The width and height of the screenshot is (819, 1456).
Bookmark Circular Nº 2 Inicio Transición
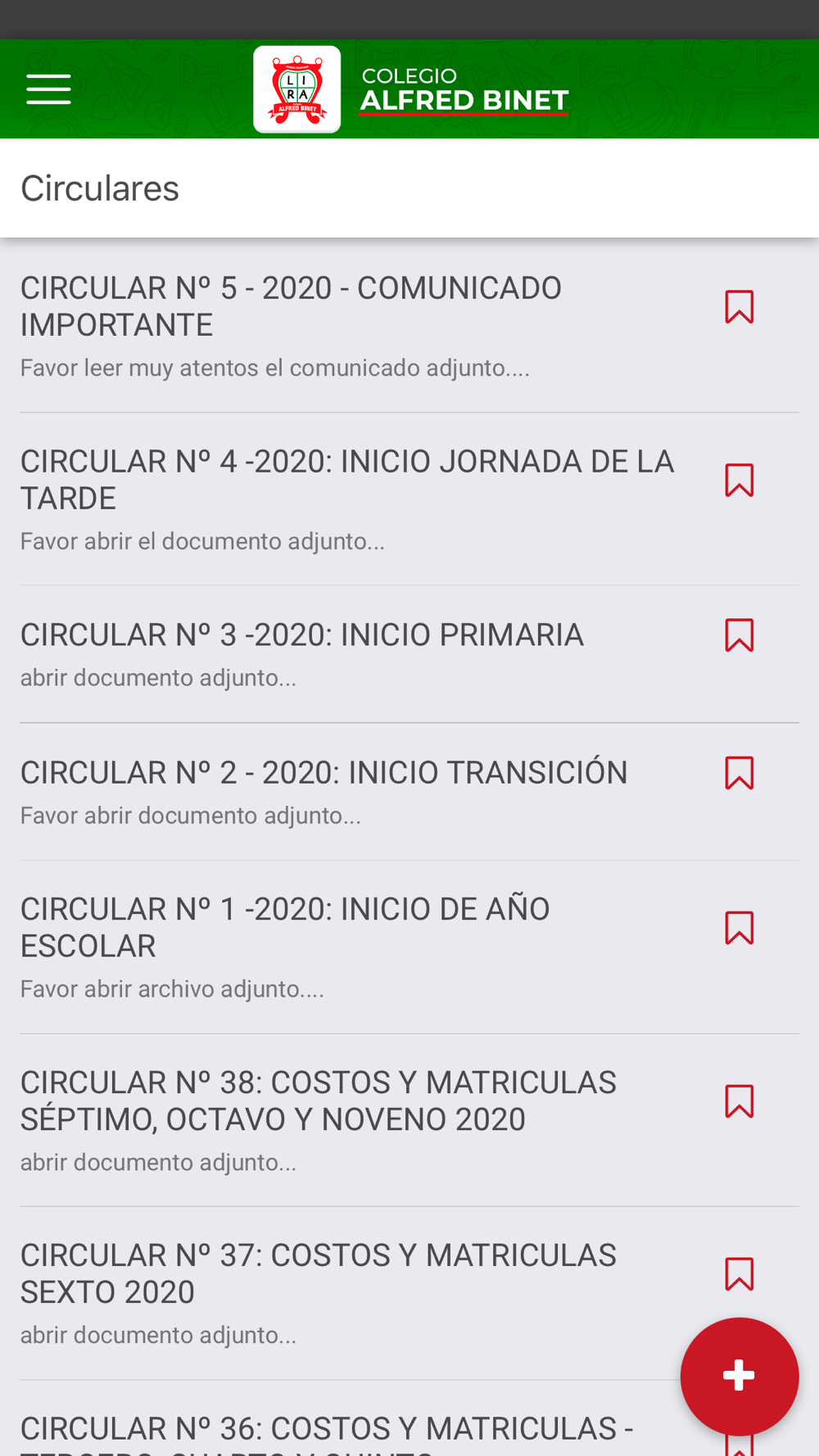click(x=739, y=773)
